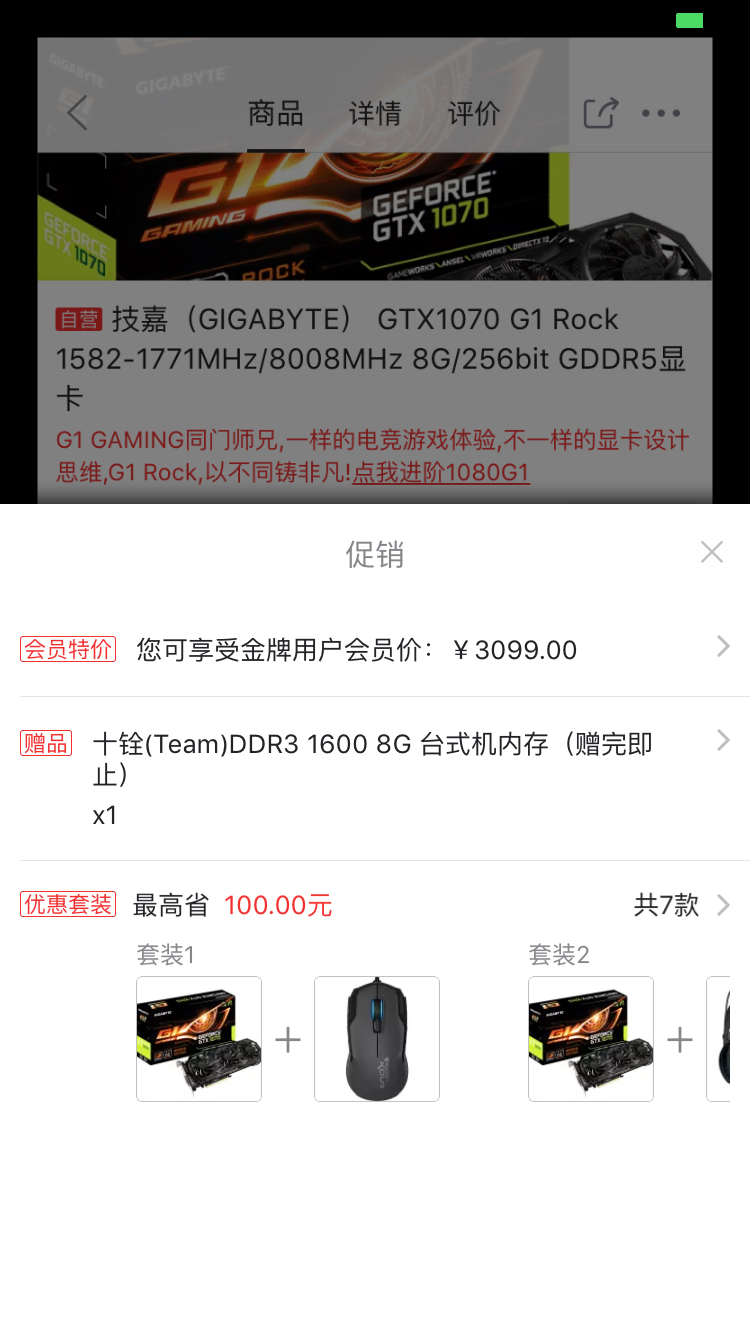
Task: Open the share icon in top bar
Action: click(599, 113)
